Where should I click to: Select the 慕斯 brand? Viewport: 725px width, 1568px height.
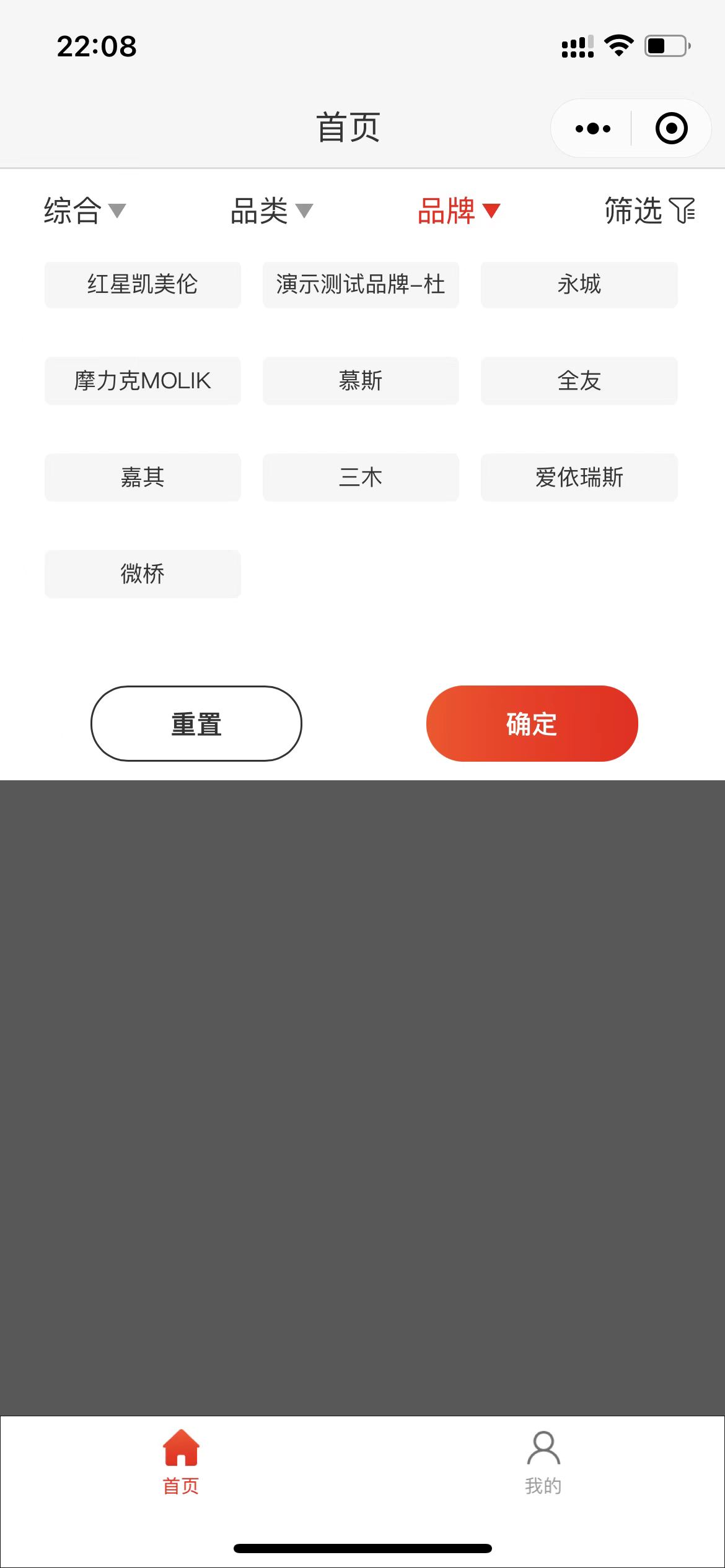tap(361, 381)
